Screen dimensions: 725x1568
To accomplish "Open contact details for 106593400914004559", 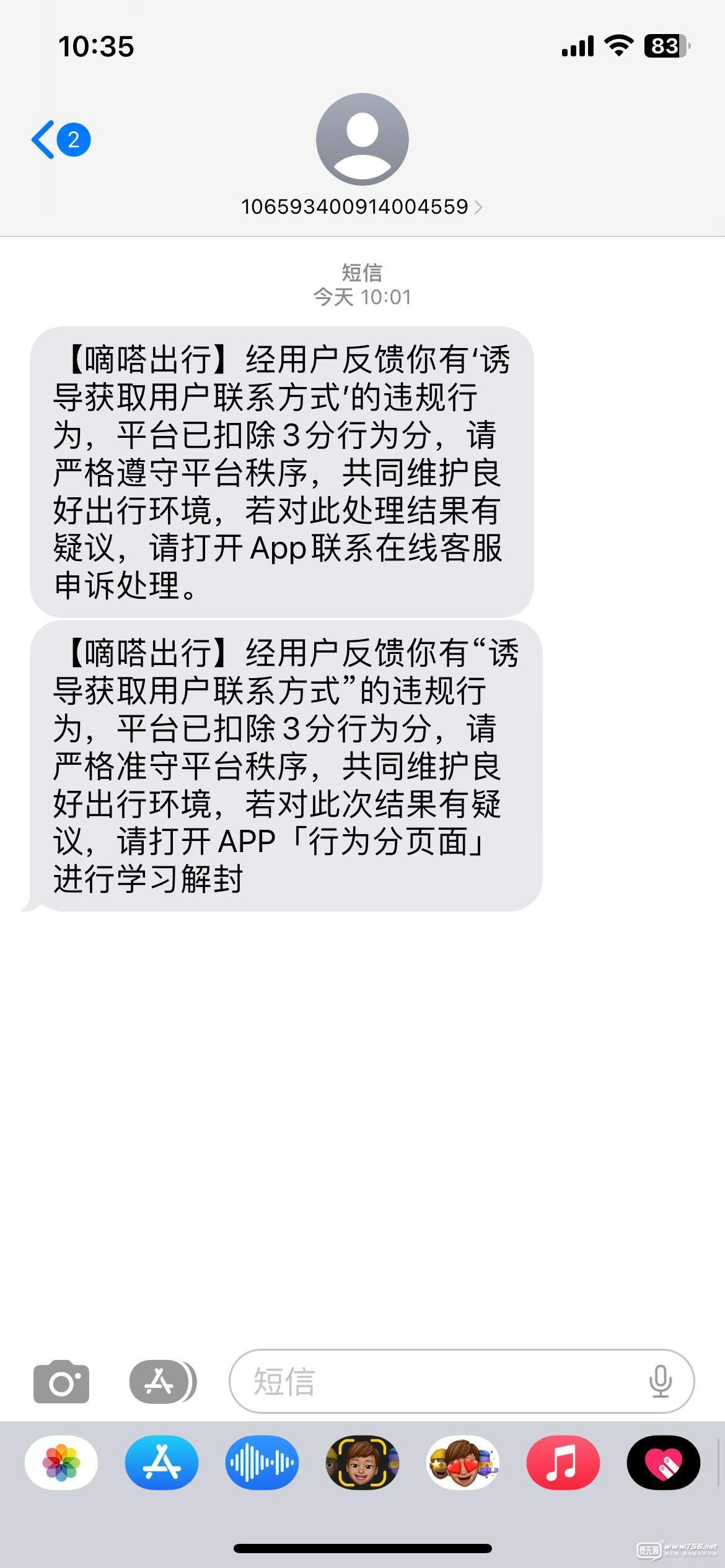I will pos(362,206).
